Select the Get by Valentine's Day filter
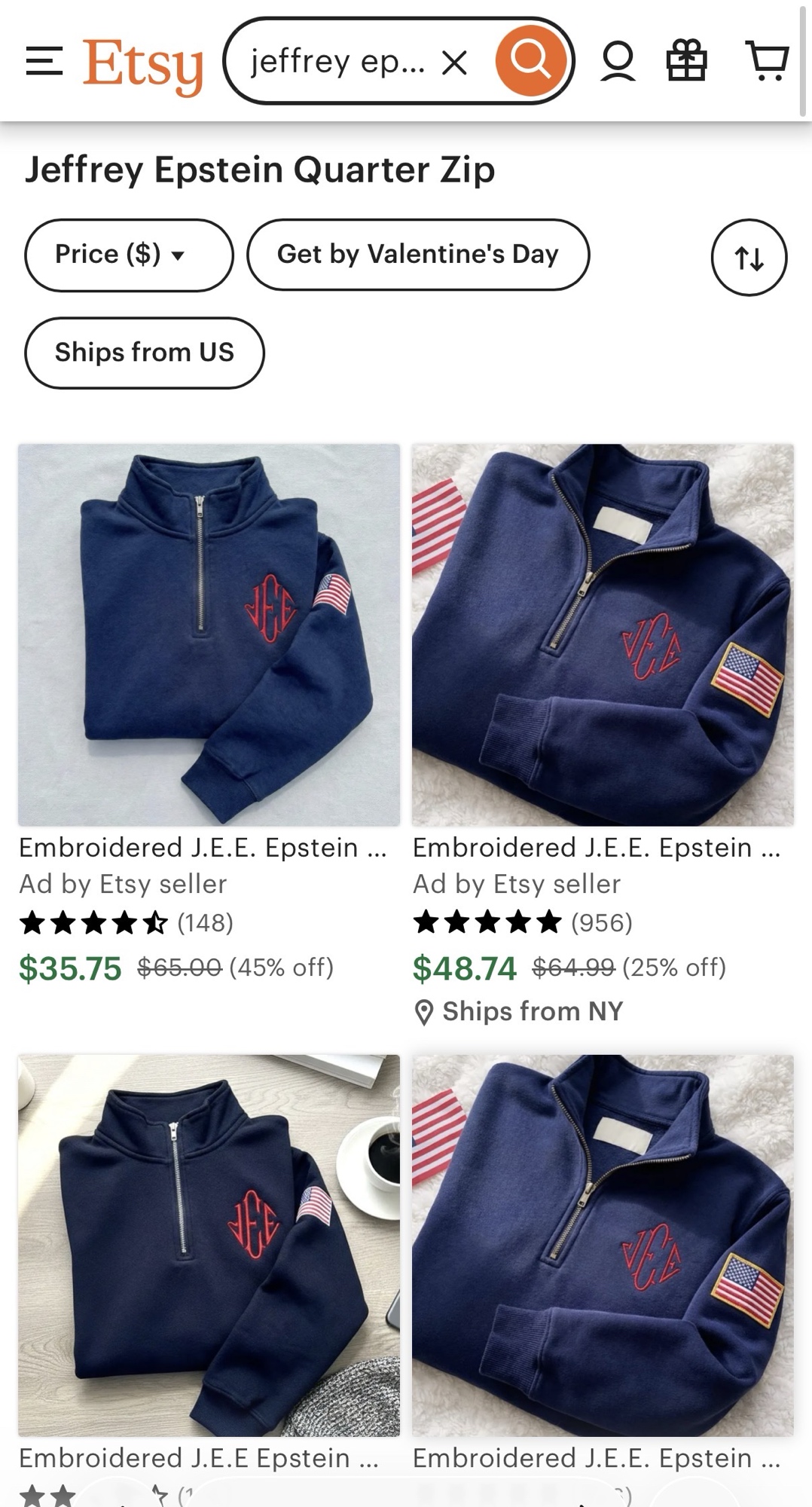The height and width of the screenshot is (1507, 812). pyautogui.click(x=418, y=255)
